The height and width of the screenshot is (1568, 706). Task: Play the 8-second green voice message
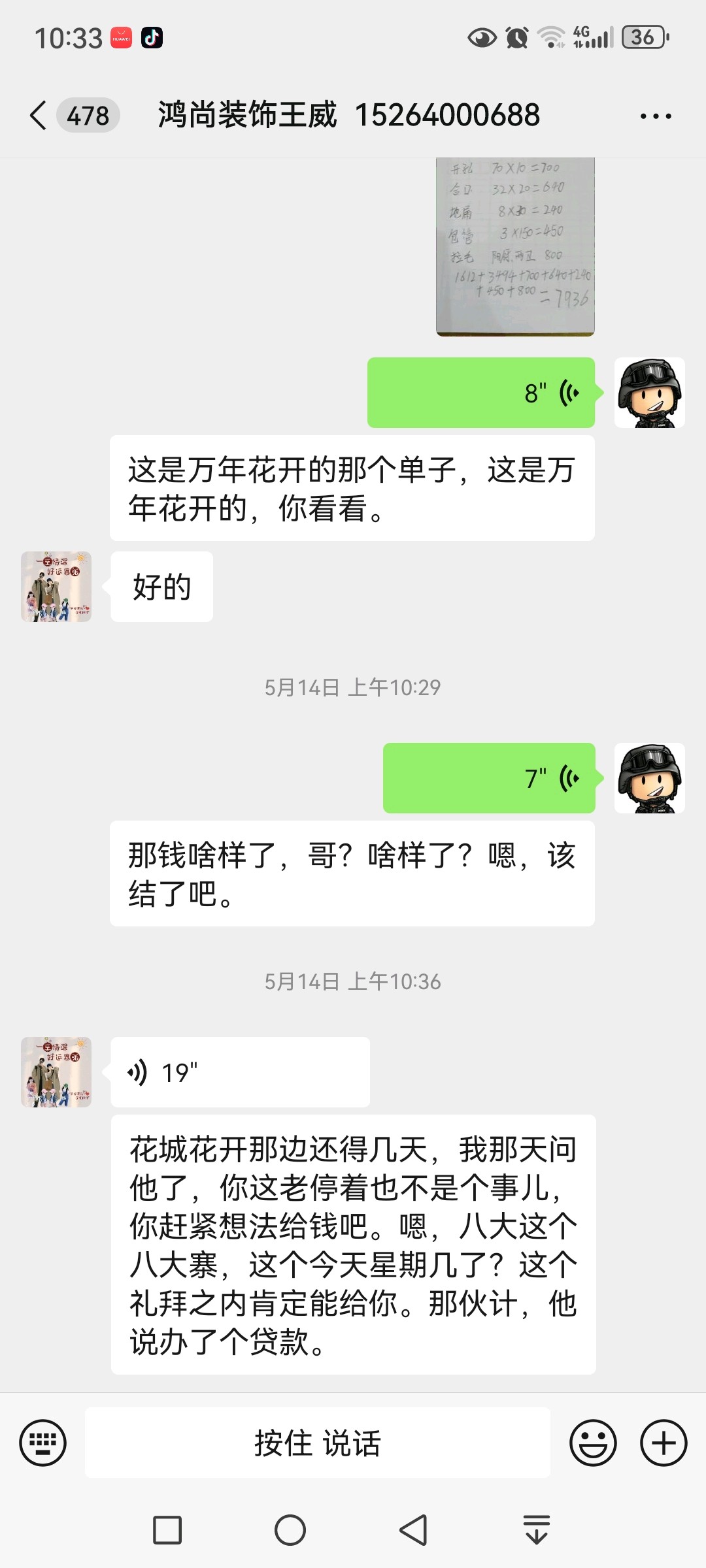(x=482, y=392)
